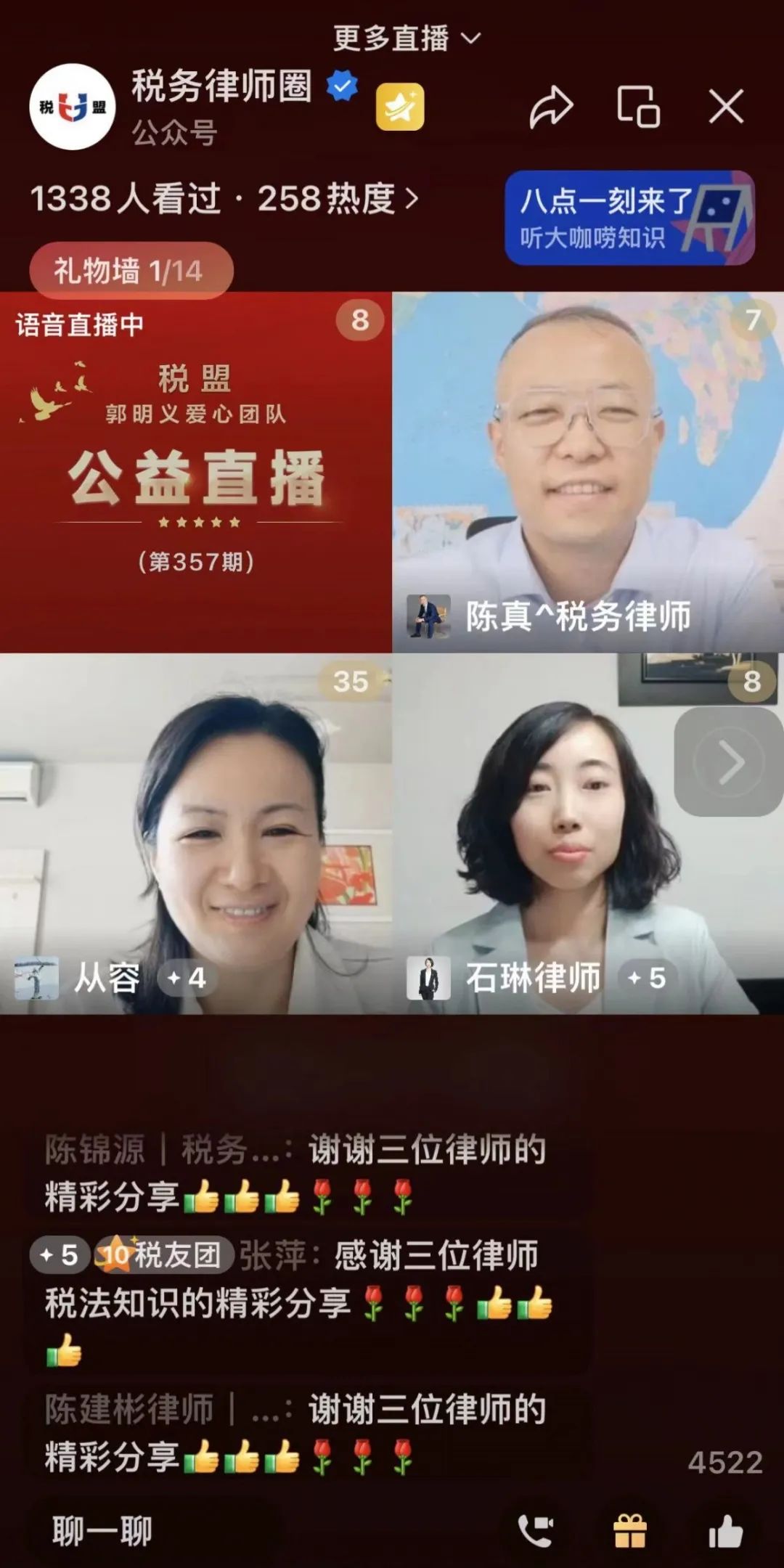Close the live stream
The image size is (784, 1568).
[x=726, y=107]
